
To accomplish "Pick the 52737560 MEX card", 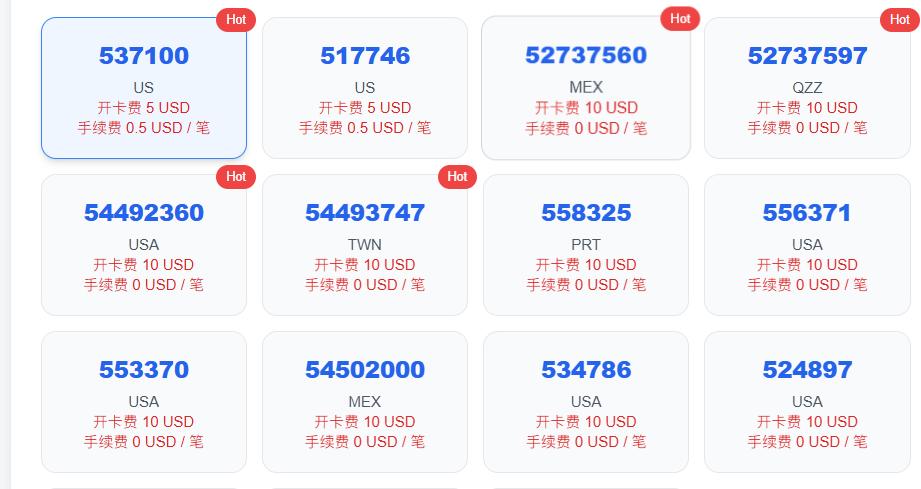I will [586, 88].
